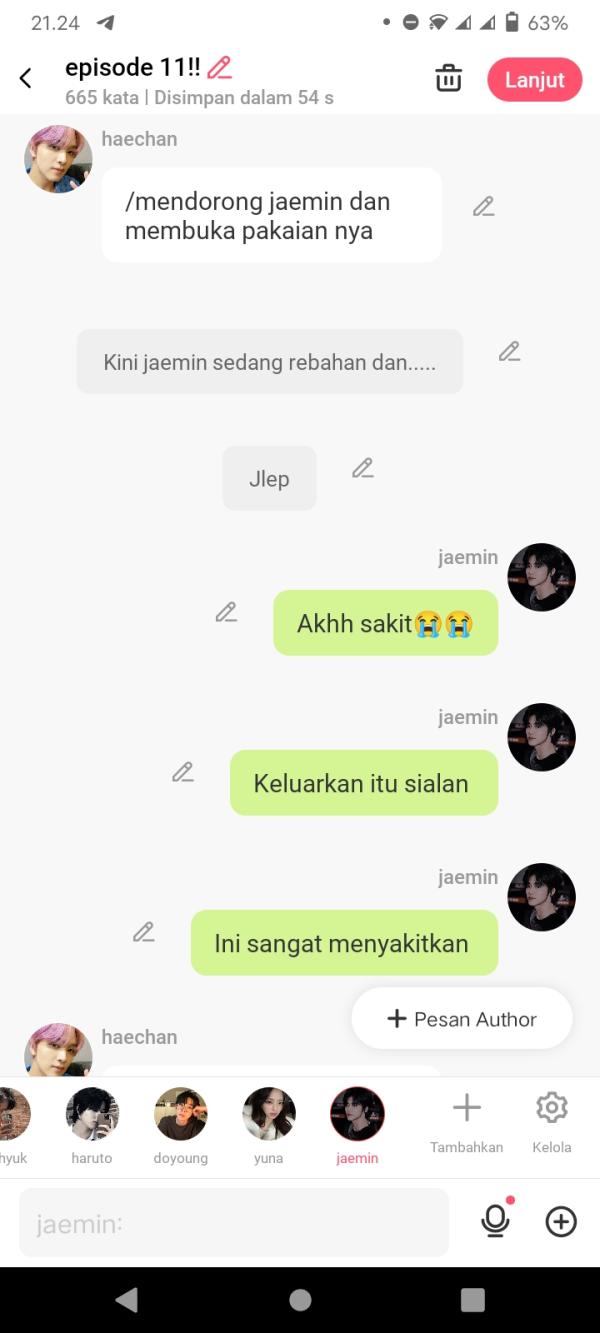Viewport: 600px width, 1333px height.
Task: Go back using the top-left arrow
Action: (26, 78)
